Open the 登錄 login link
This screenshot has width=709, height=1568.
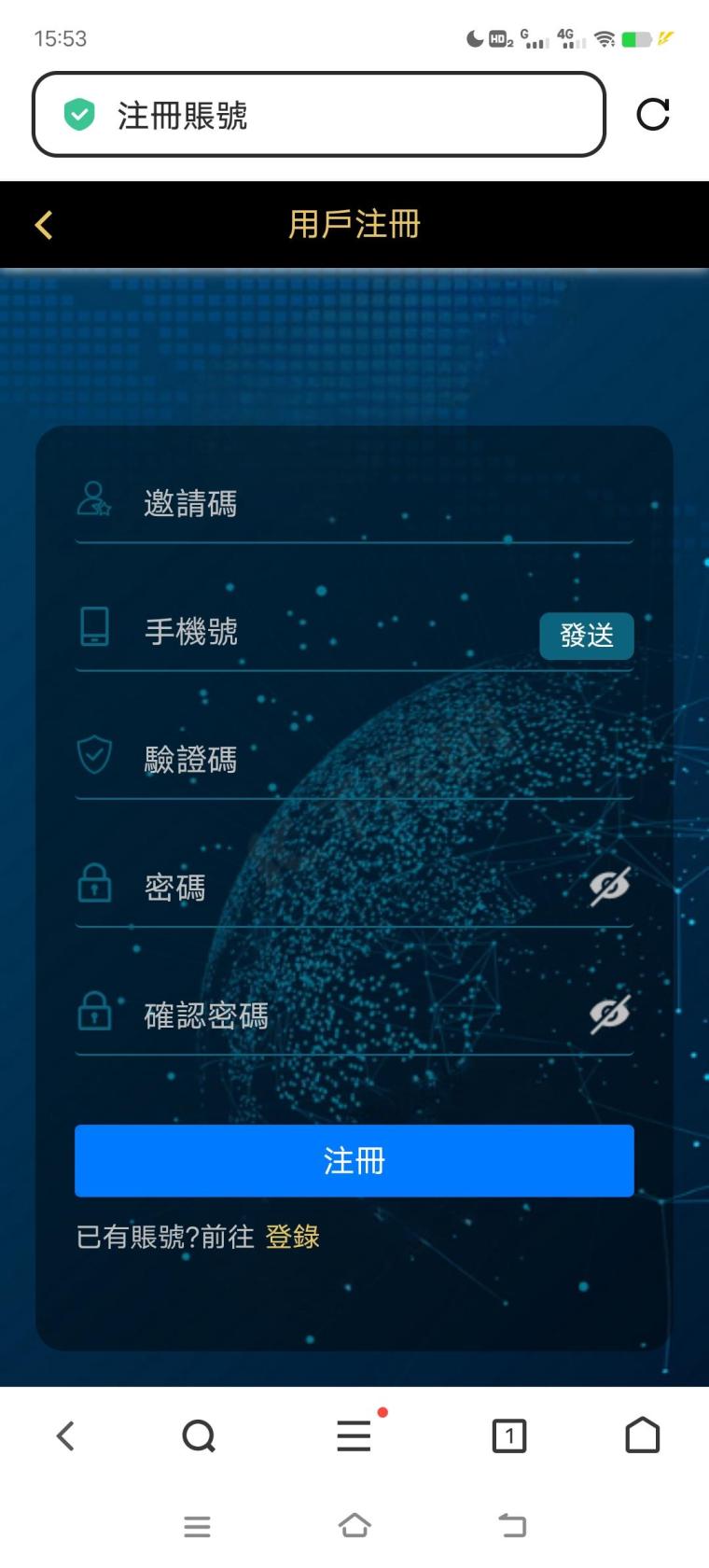coord(293,1238)
